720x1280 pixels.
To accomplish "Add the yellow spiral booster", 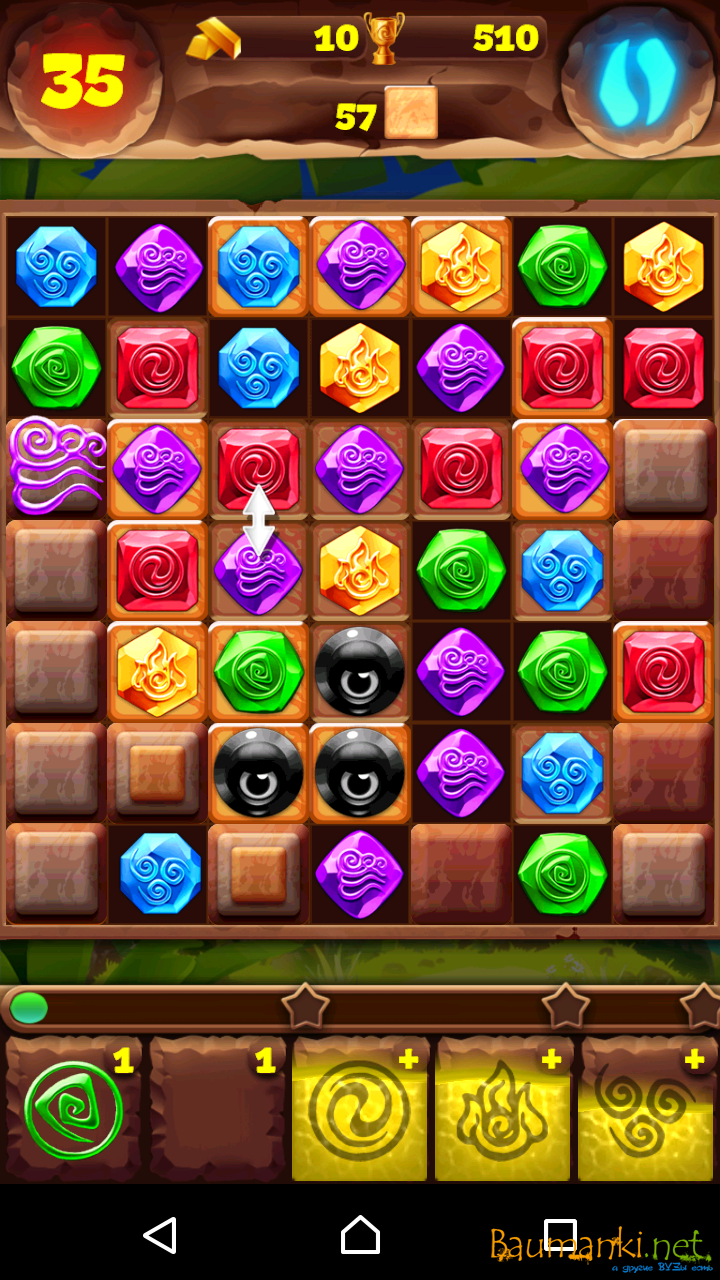I will [360, 1110].
